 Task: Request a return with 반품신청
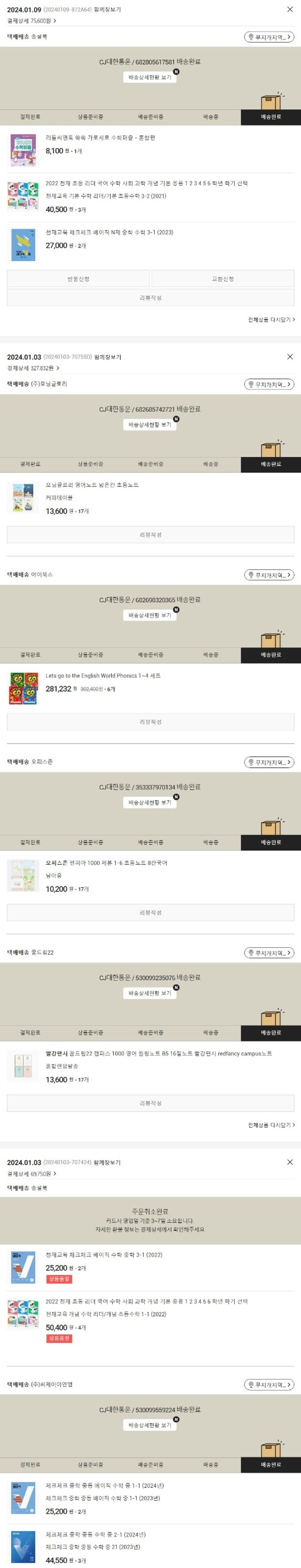click(x=78, y=279)
